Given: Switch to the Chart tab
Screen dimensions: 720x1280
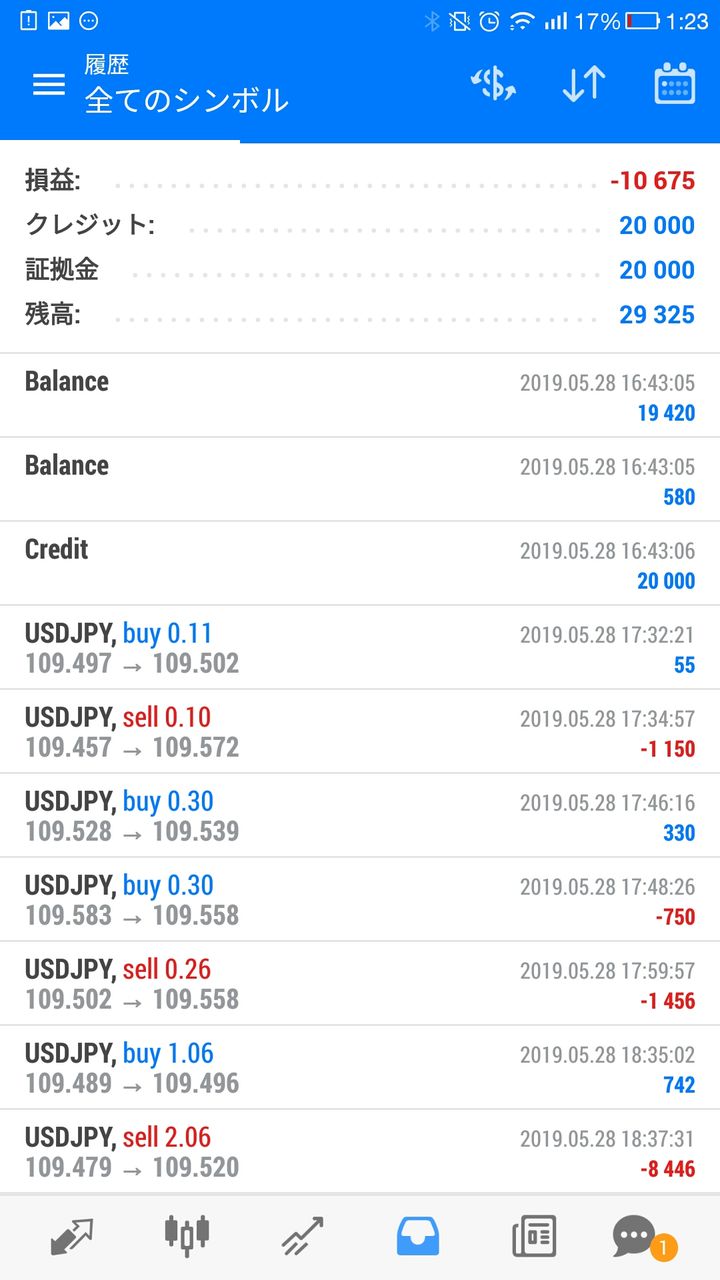Looking at the screenshot, I should pyautogui.click(x=187, y=1236).
